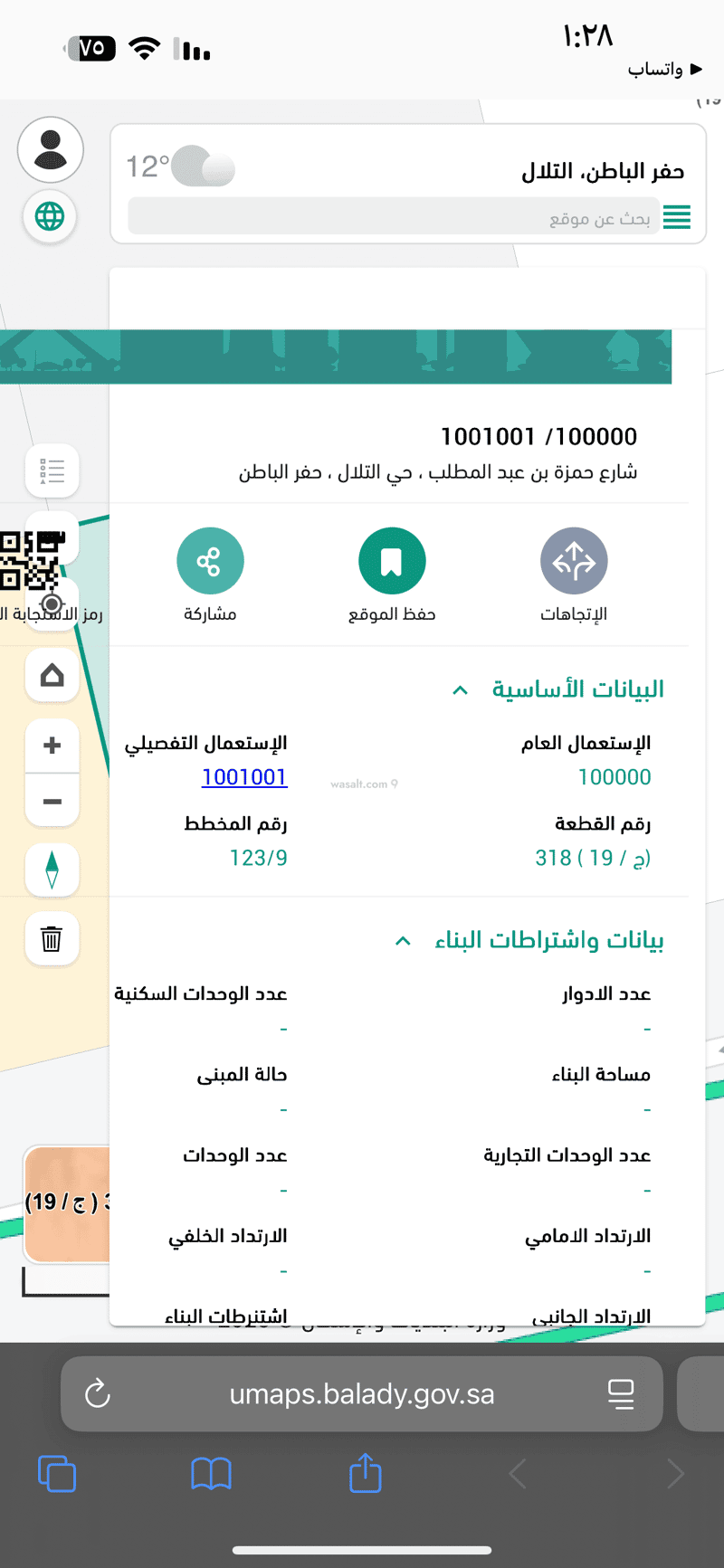The width and height of the screenshot is (724, 1568).
Task: Reload the page in Safari
Action: coord(98,1393)
